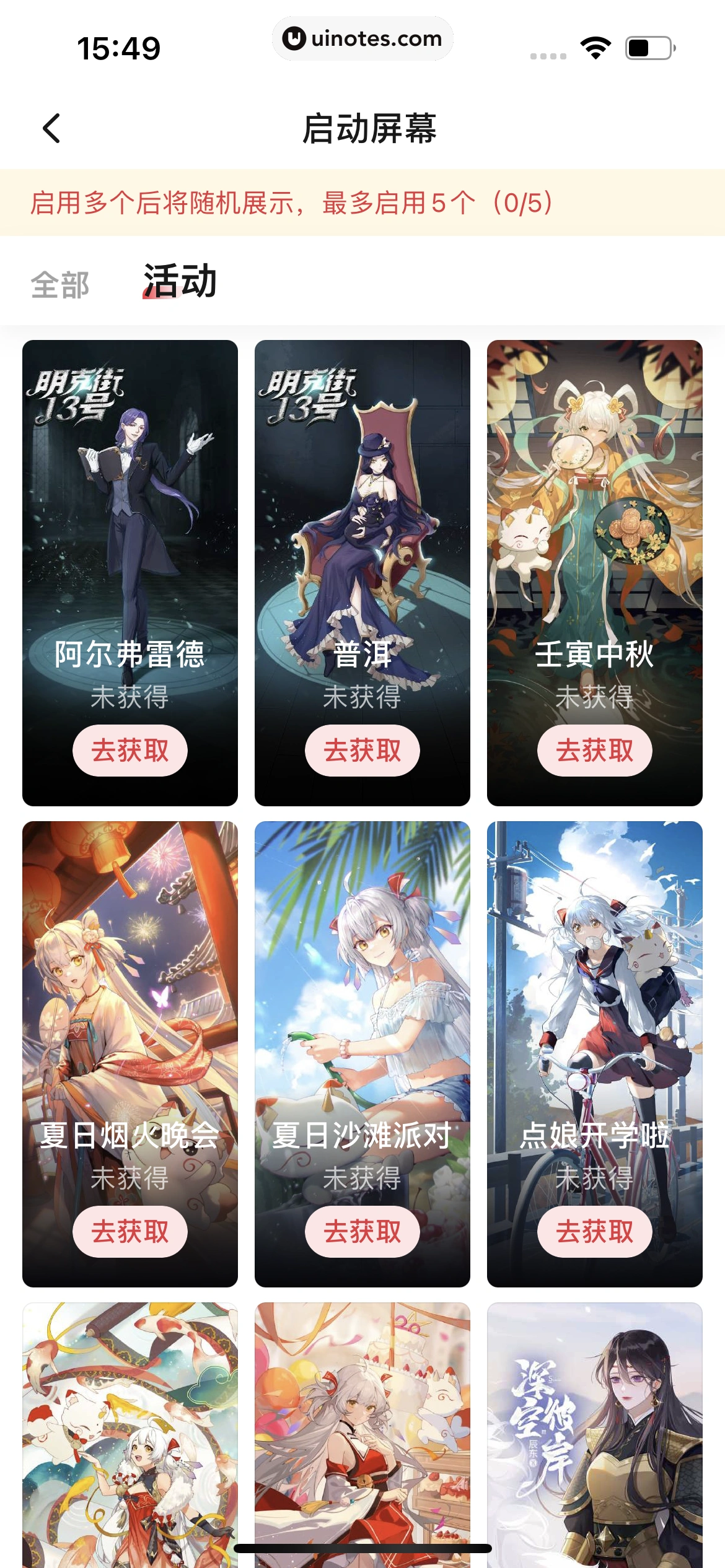Tap 去获取 under 夏日烟火晚会
Image resolution: width=725 pixels, height=1568 pixels.
tap(130, 1231)
